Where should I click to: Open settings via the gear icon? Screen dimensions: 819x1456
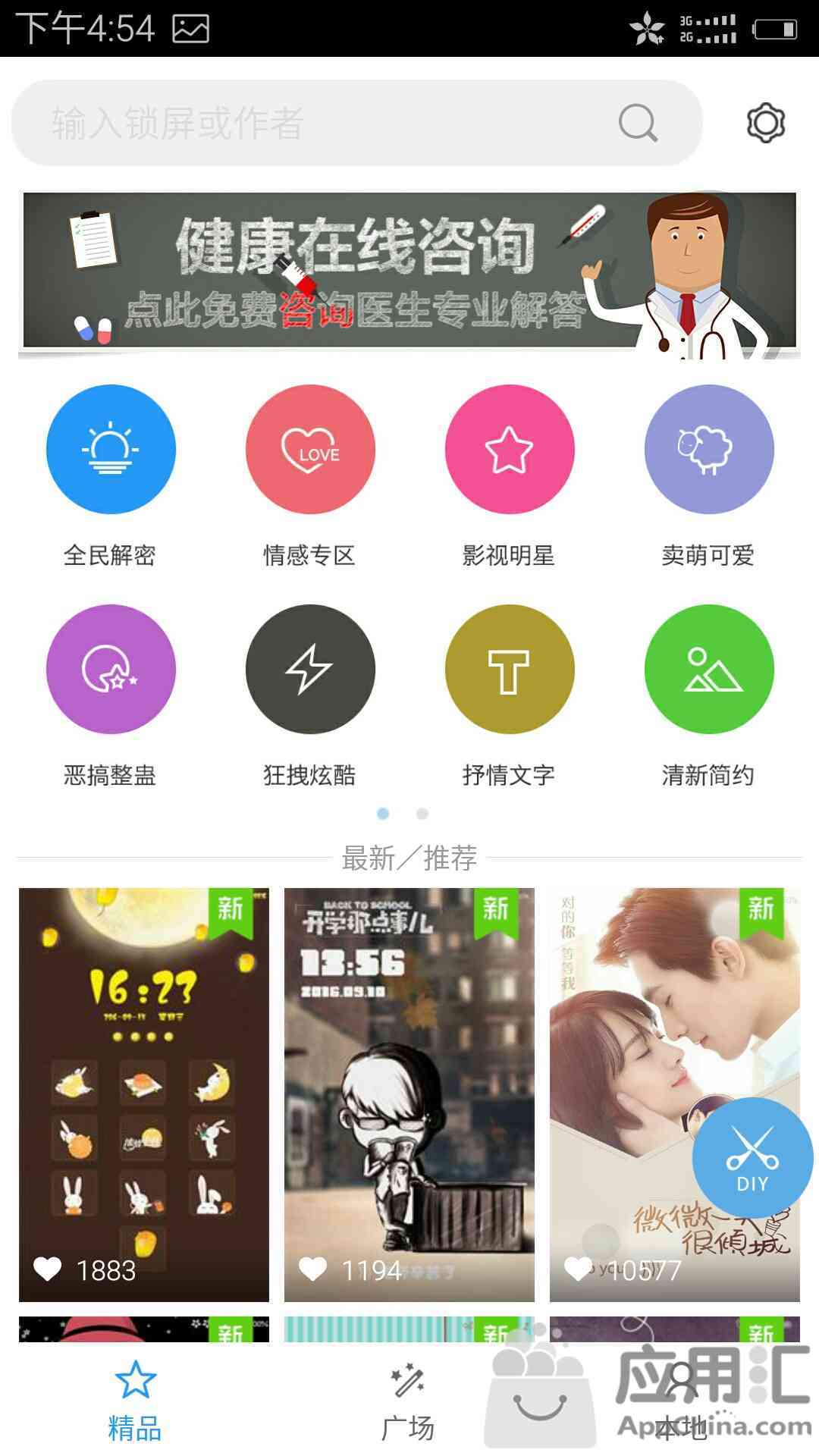[765, 123]
